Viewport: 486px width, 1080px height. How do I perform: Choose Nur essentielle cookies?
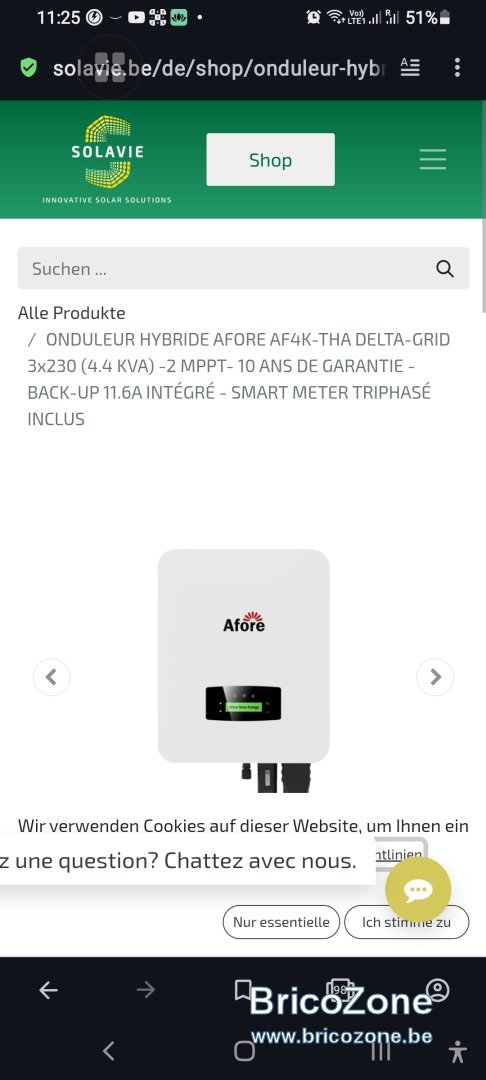(281, 922)
